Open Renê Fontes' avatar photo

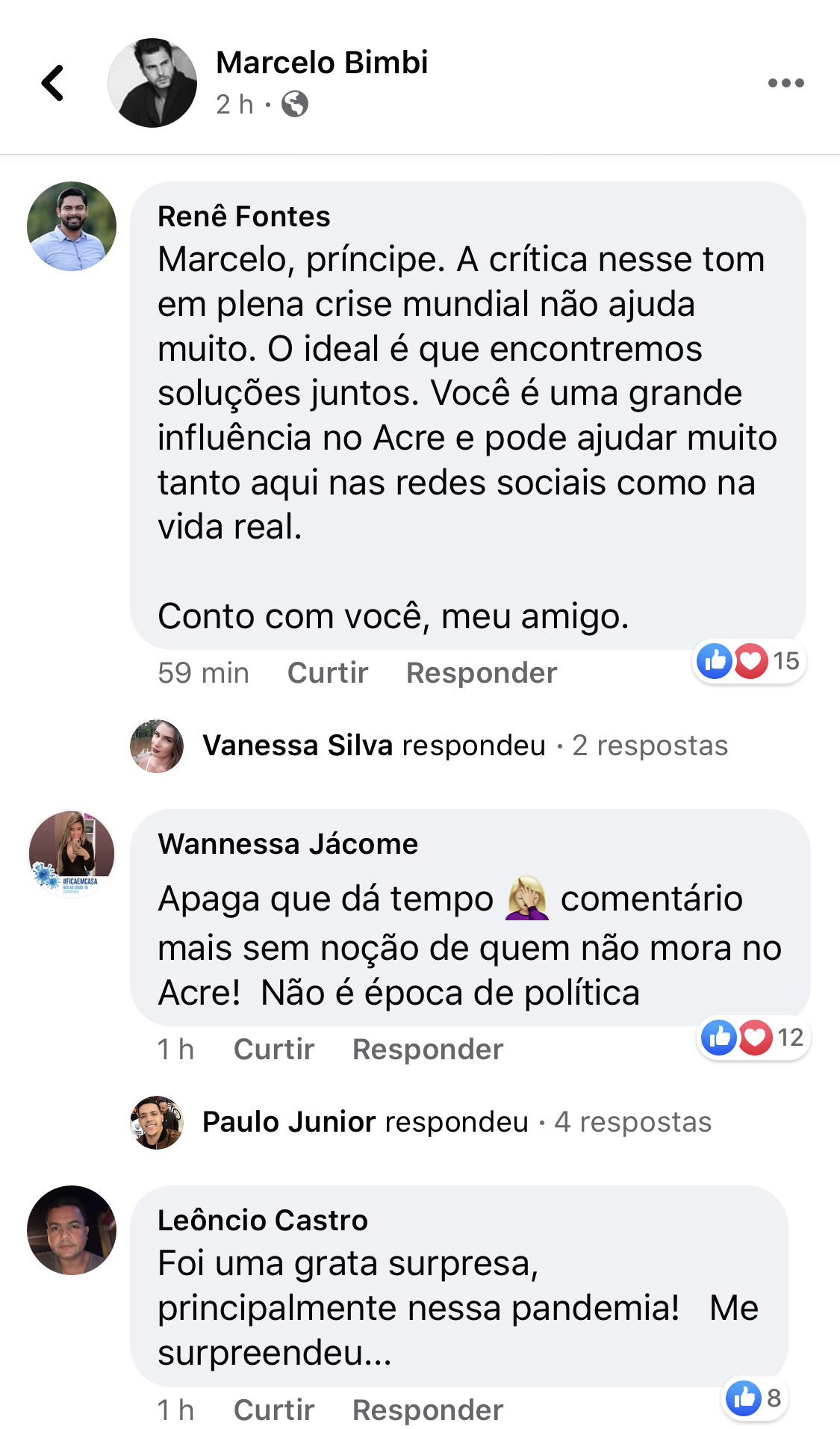pyautogui.click(x=72, y=226)
